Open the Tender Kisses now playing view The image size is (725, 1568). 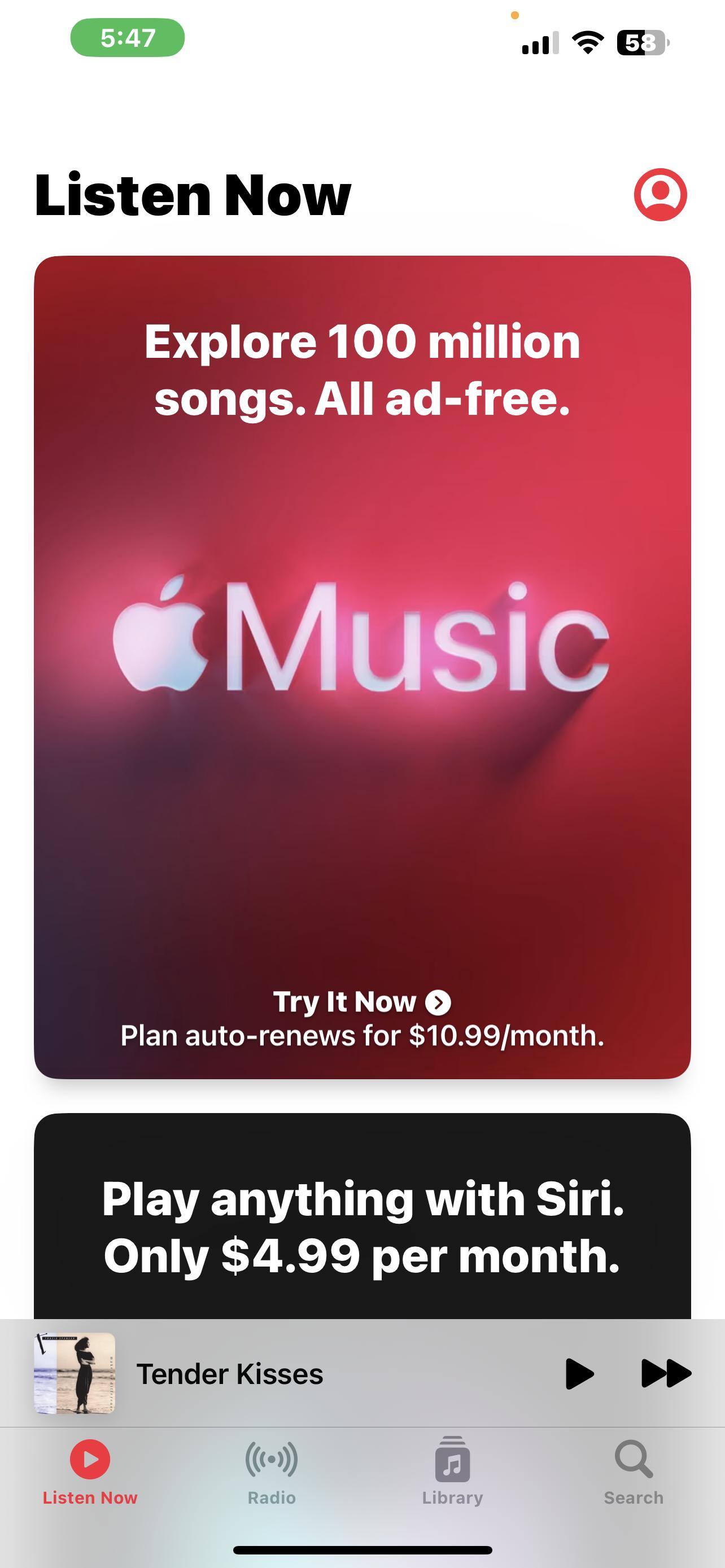coord(229,1373)
